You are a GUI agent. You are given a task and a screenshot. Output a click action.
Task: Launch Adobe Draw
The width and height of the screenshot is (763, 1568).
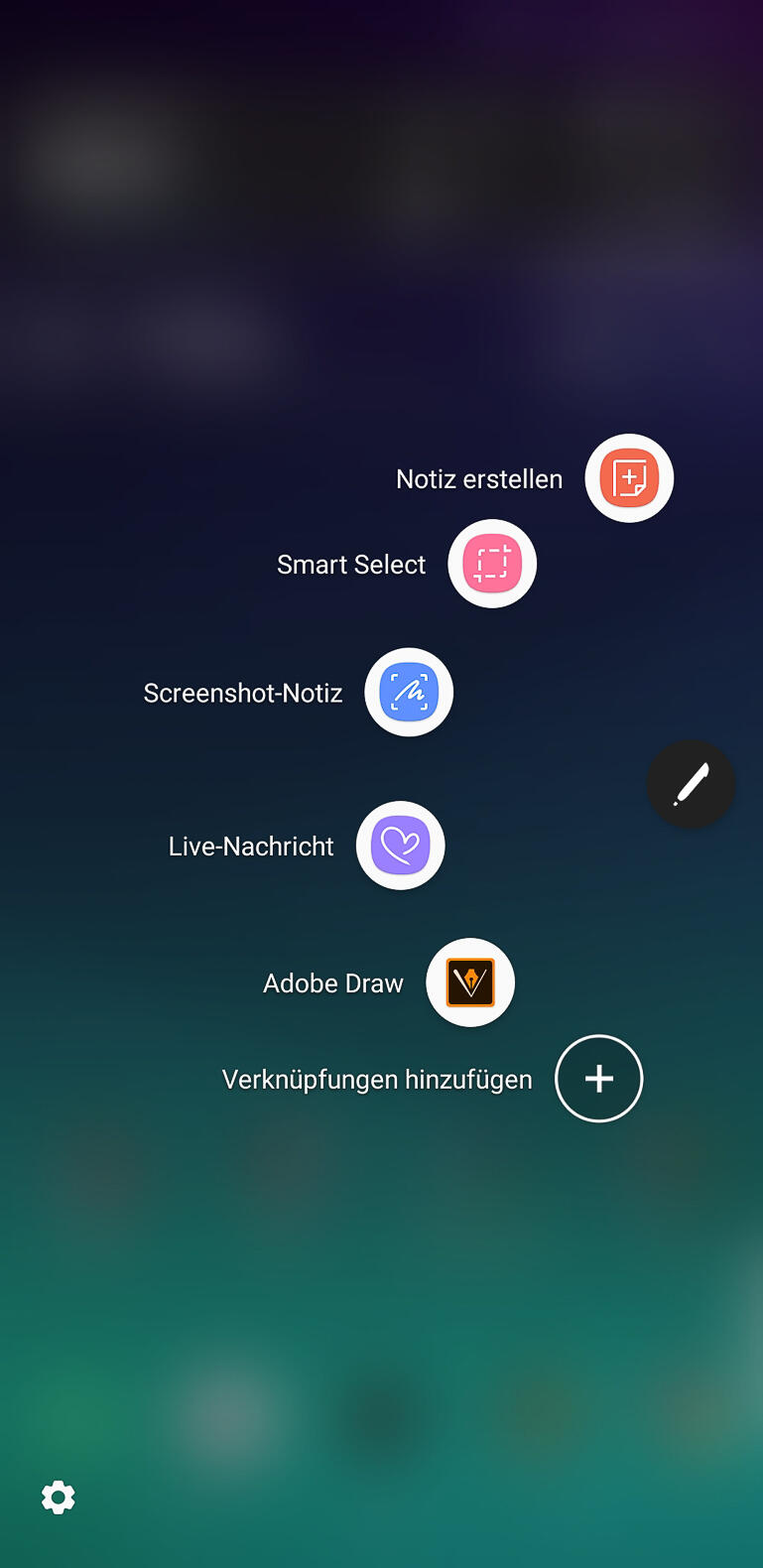pos(470,982)
